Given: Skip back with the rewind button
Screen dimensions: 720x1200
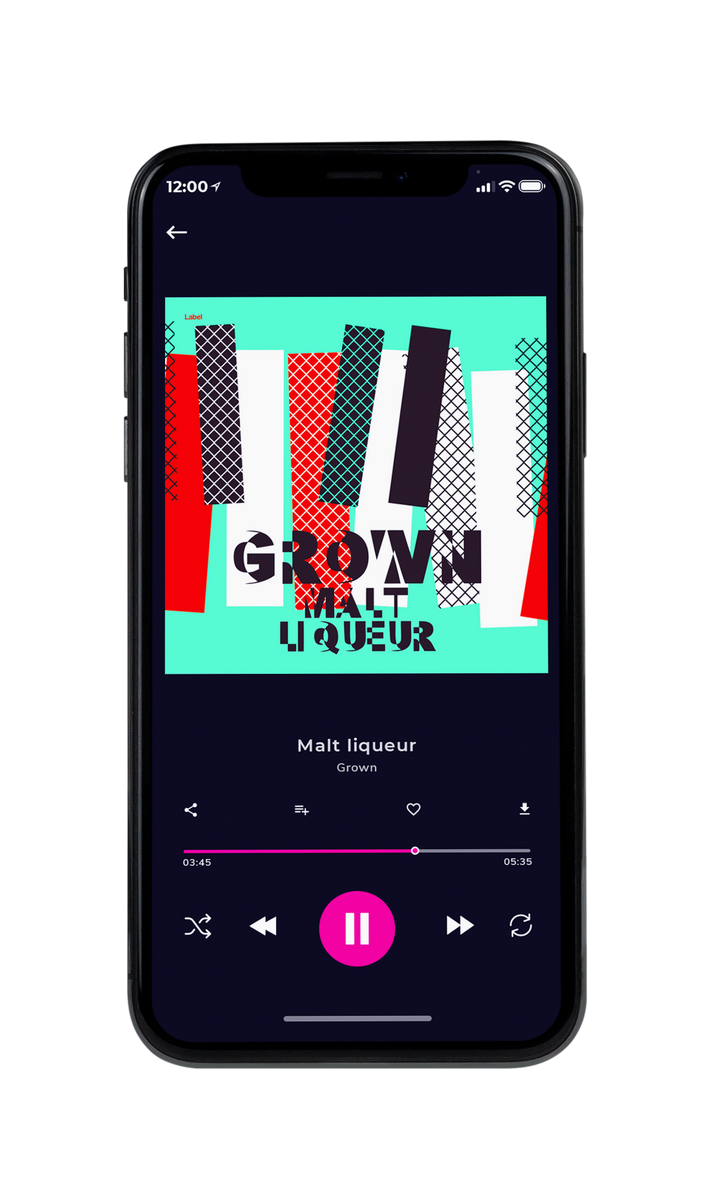Looking at the screenshot, I should point(263,927).
